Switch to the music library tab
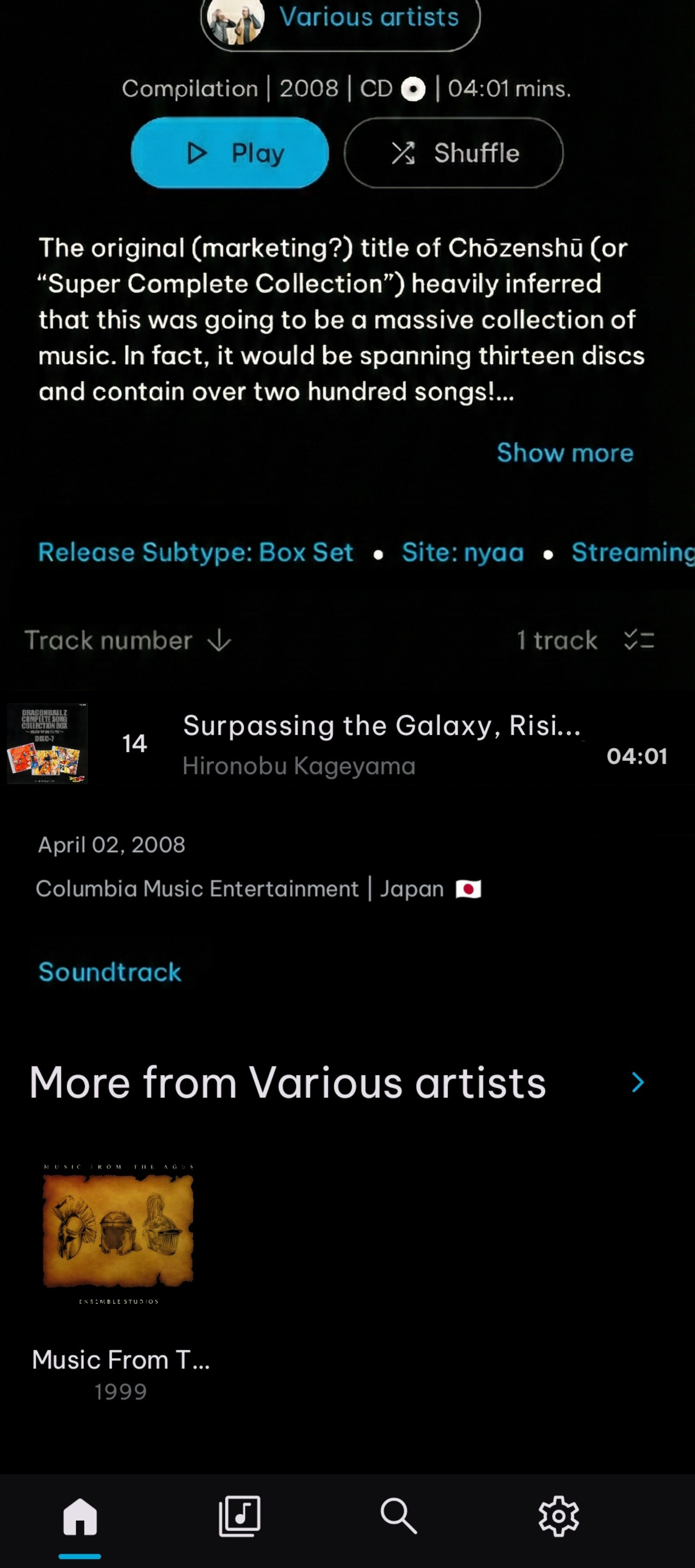 point(239,1517)
